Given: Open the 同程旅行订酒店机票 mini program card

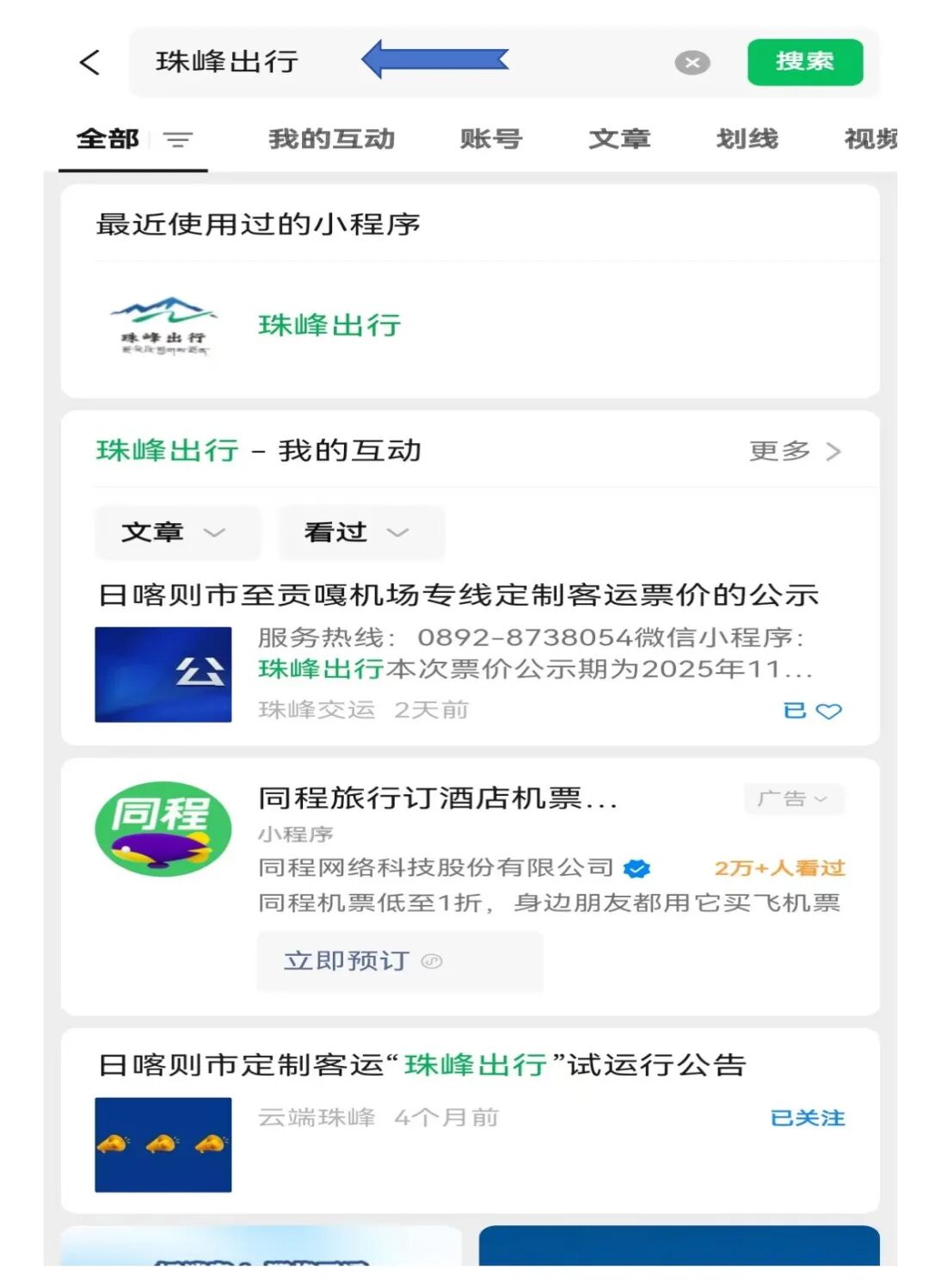Looking at the screenshot, I should pyautogui.click(x=437, y=798).
